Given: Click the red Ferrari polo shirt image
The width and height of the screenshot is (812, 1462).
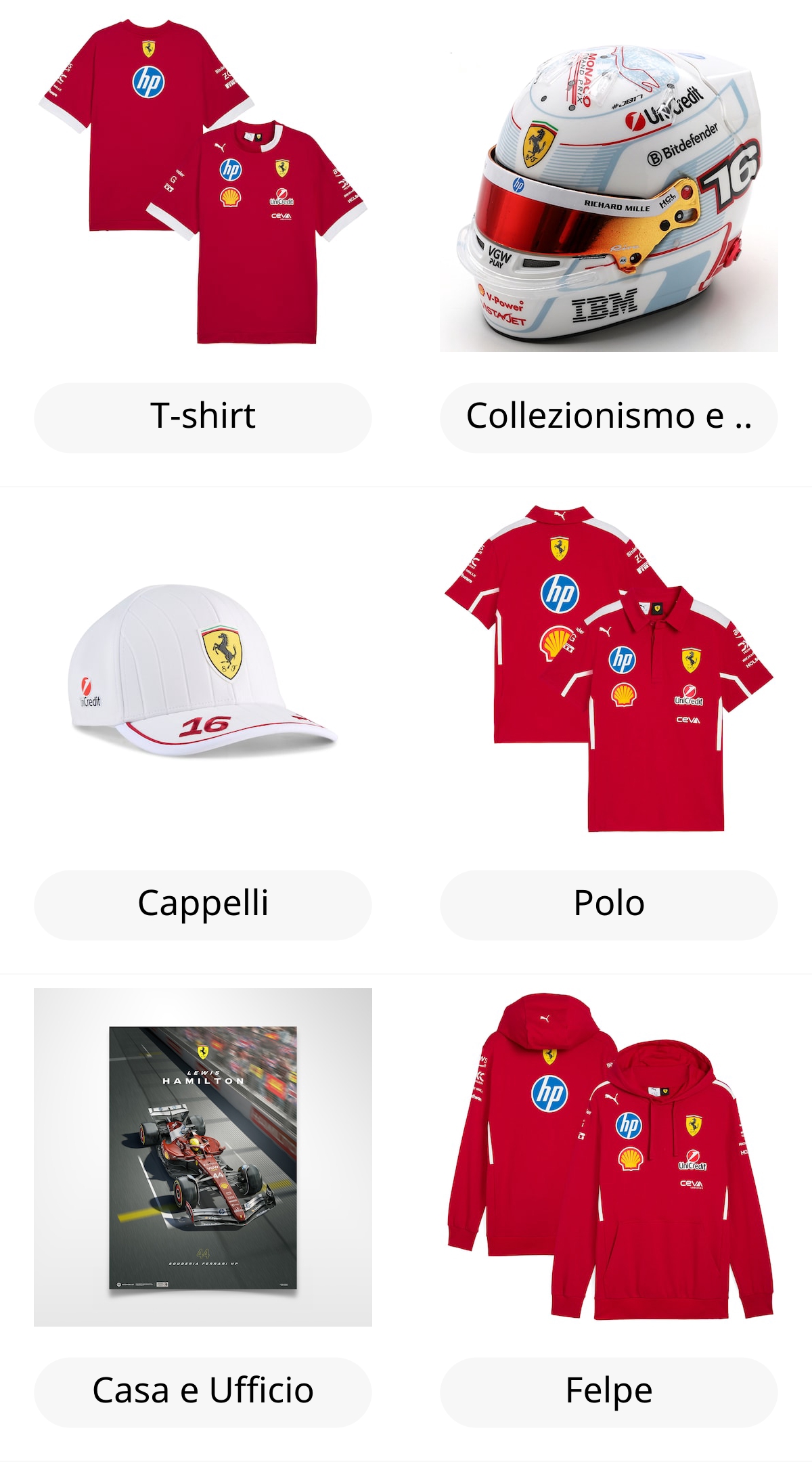Looking at the screenshot, I should (x=608, y=677).
